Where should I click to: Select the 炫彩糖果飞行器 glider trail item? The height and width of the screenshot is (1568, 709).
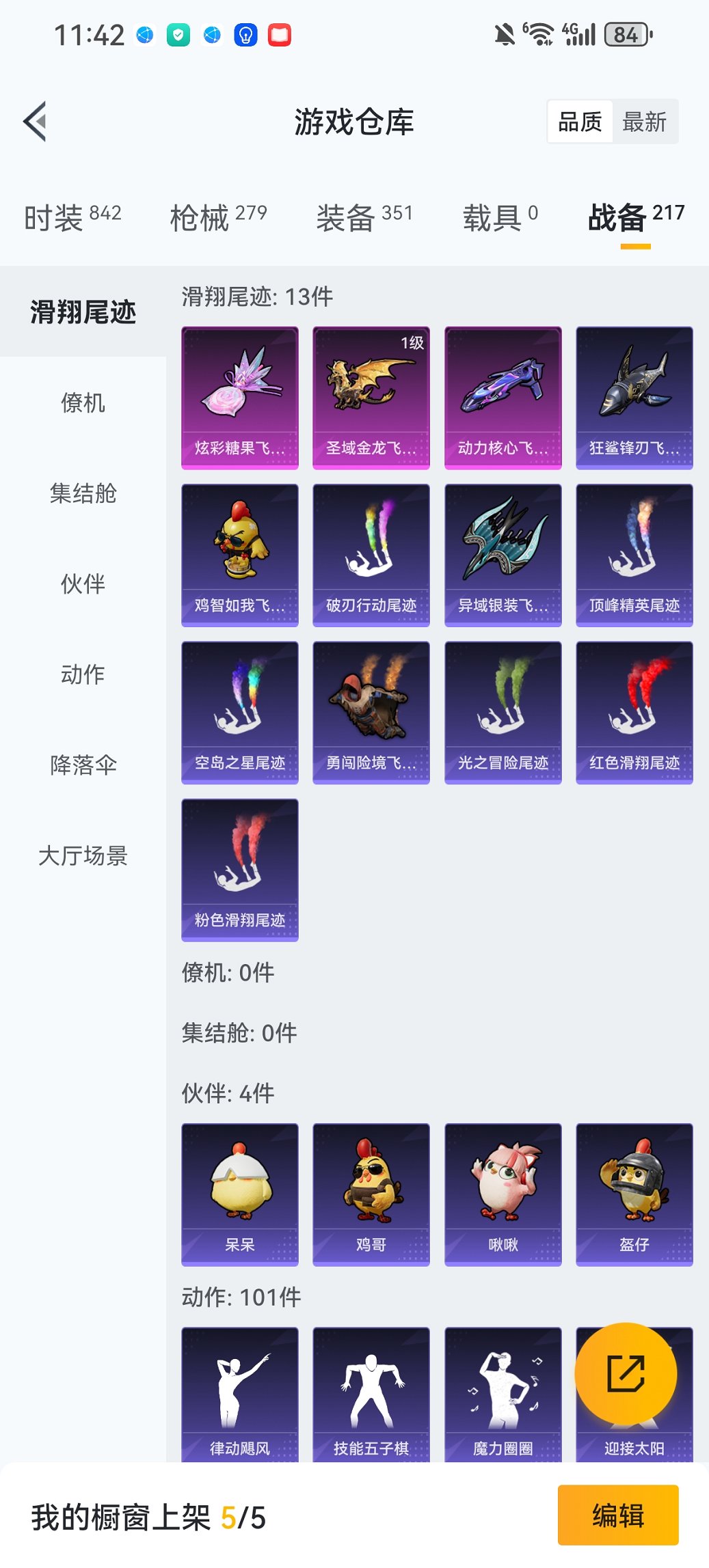(239, 396)
